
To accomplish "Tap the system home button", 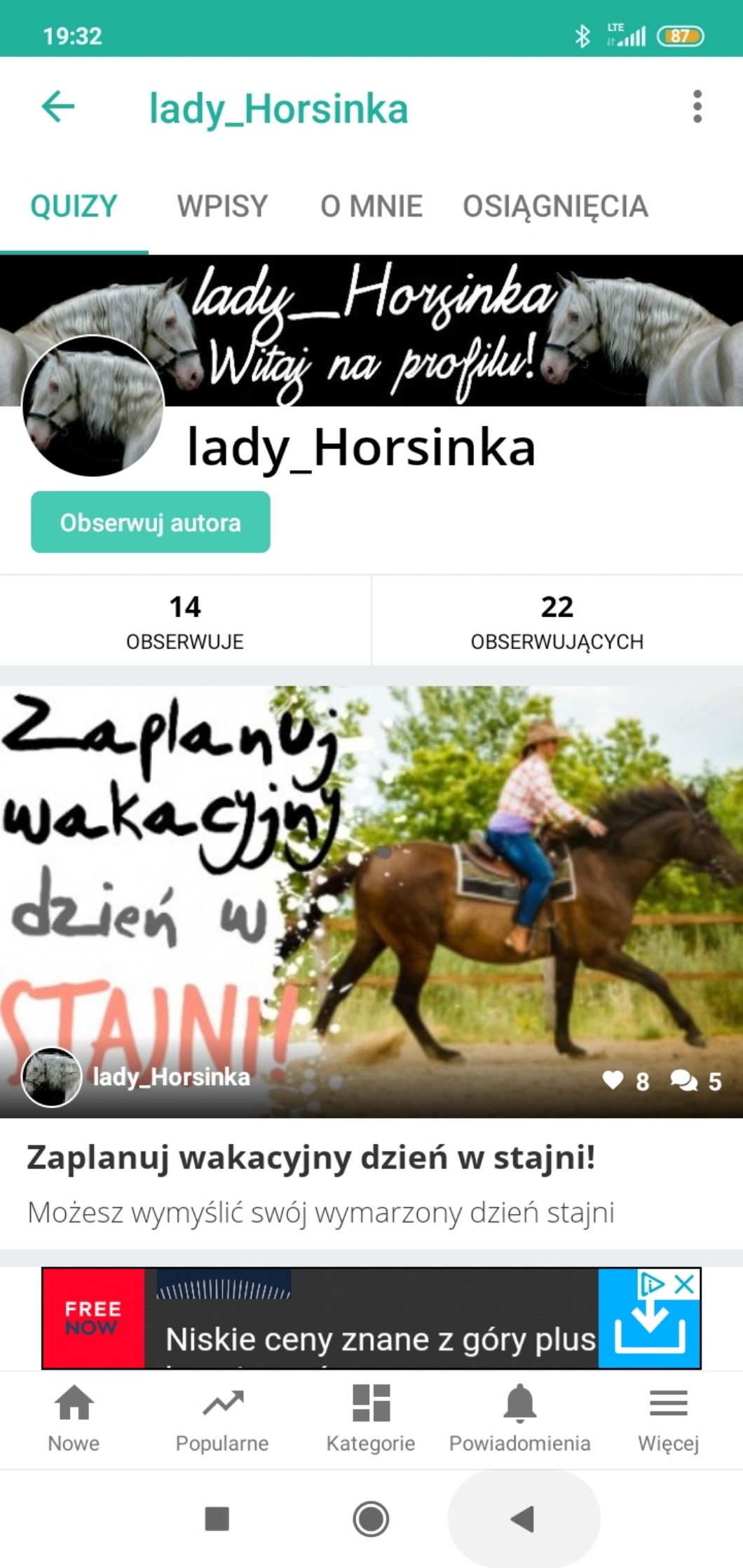I will 371,1519.
